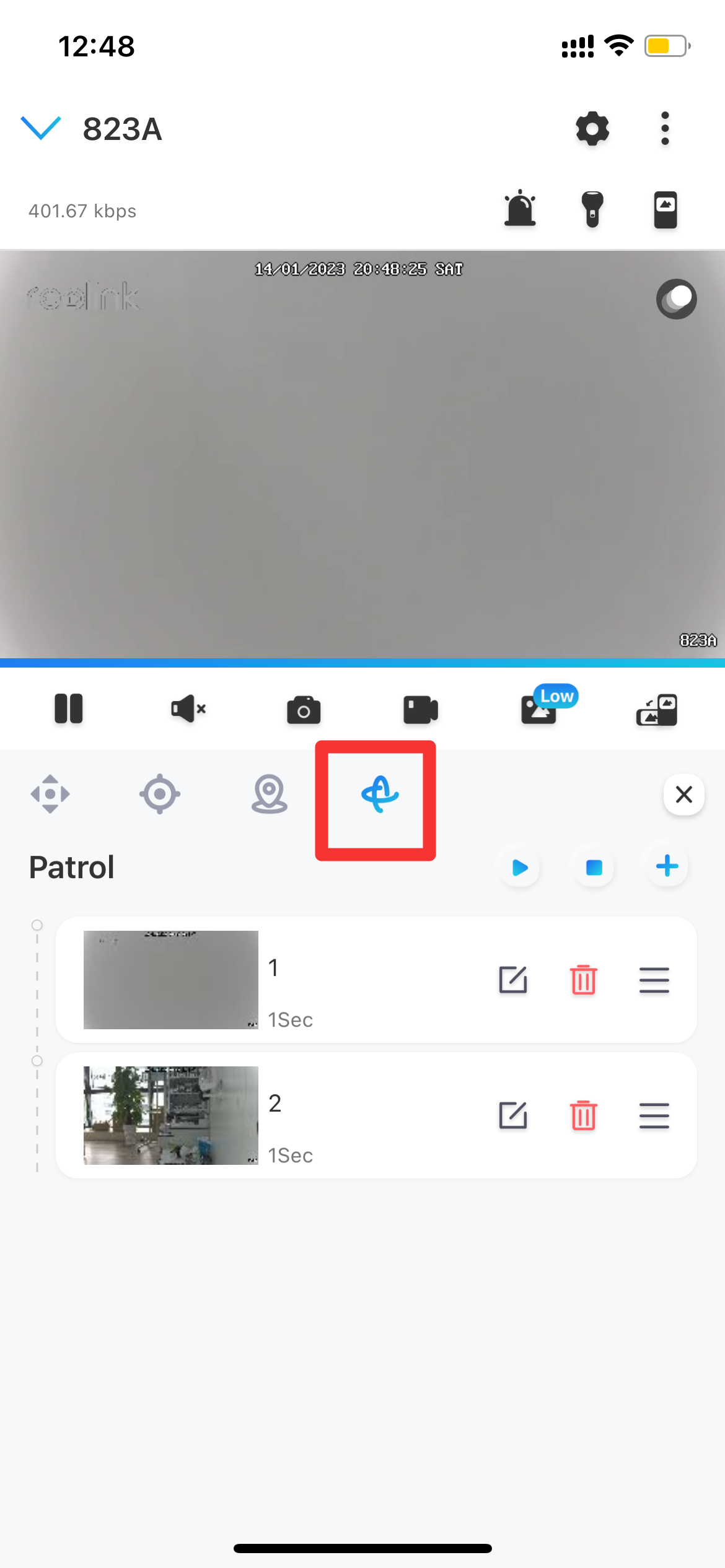The height and width of the screenshot is (1568, 725).
Task: Turn on the spotlight flashlight
Action: click(x=592, y=209)
